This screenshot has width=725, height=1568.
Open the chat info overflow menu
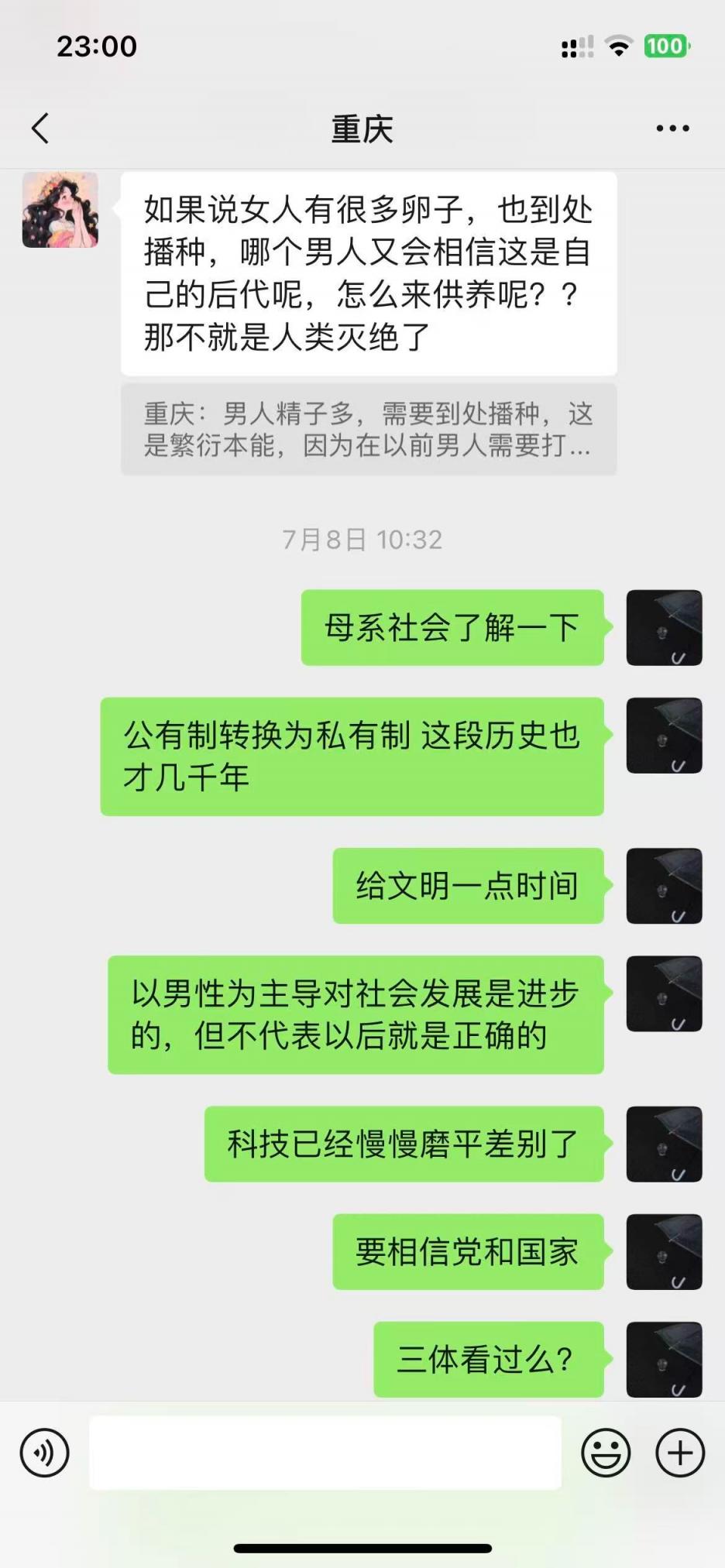672,129
